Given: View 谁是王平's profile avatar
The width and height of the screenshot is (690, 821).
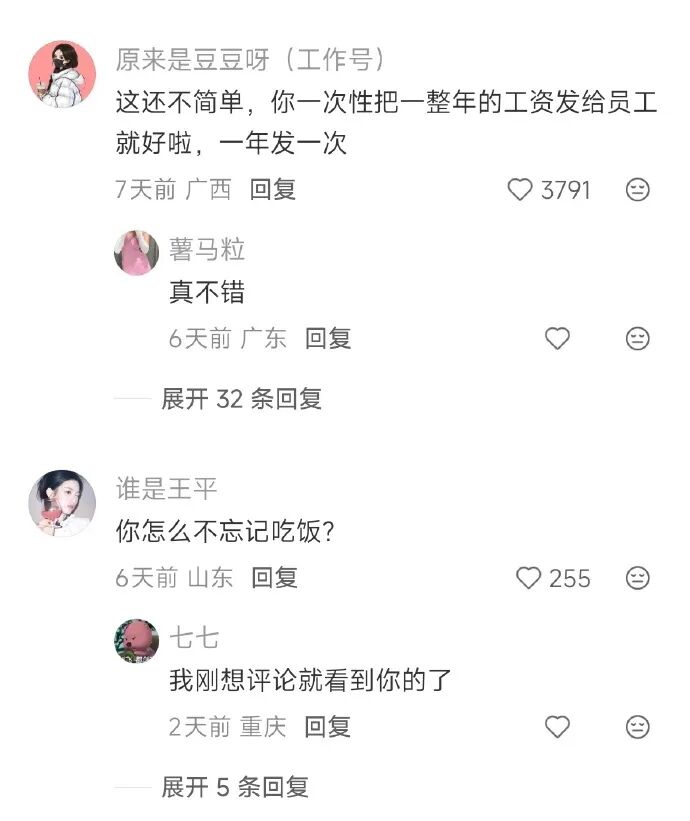Looking at the screenshot, I should pyautogui.click(x=63, y=503).
